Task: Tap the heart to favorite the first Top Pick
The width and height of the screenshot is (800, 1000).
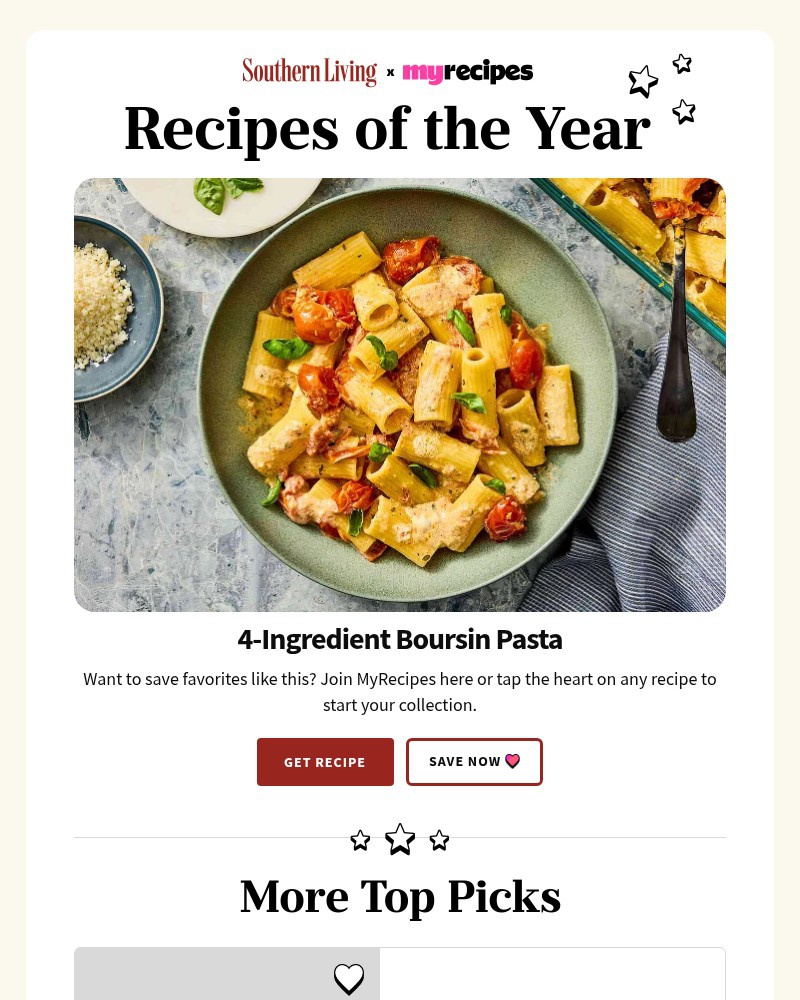Action: click(349, 978)
